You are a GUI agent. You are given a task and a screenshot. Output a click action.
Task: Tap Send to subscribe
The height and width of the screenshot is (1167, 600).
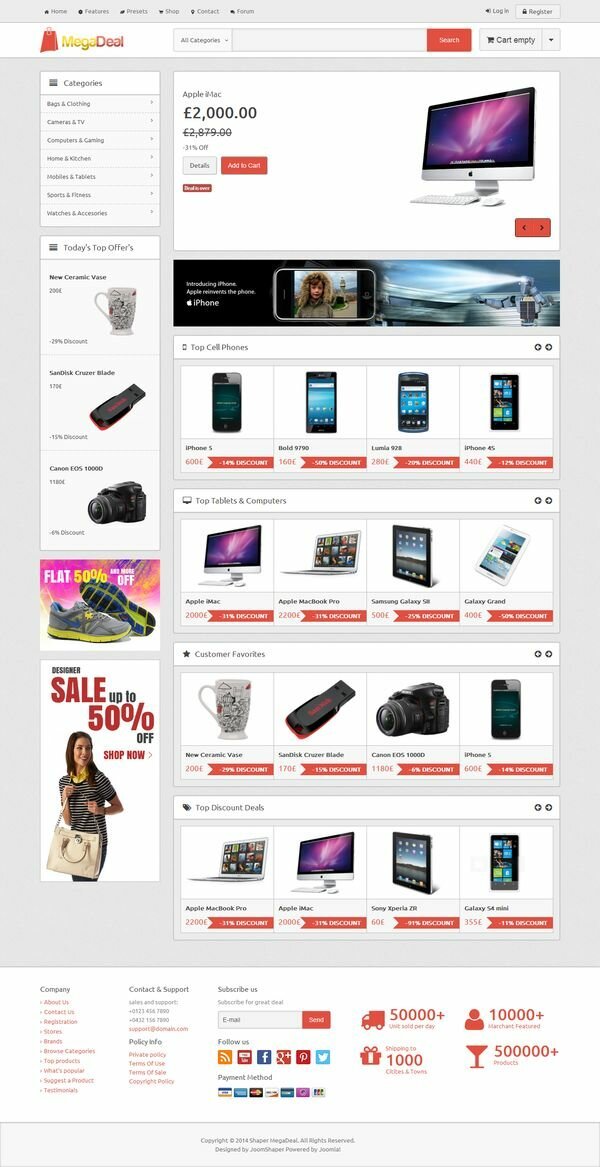click(x=316, y=1020)
